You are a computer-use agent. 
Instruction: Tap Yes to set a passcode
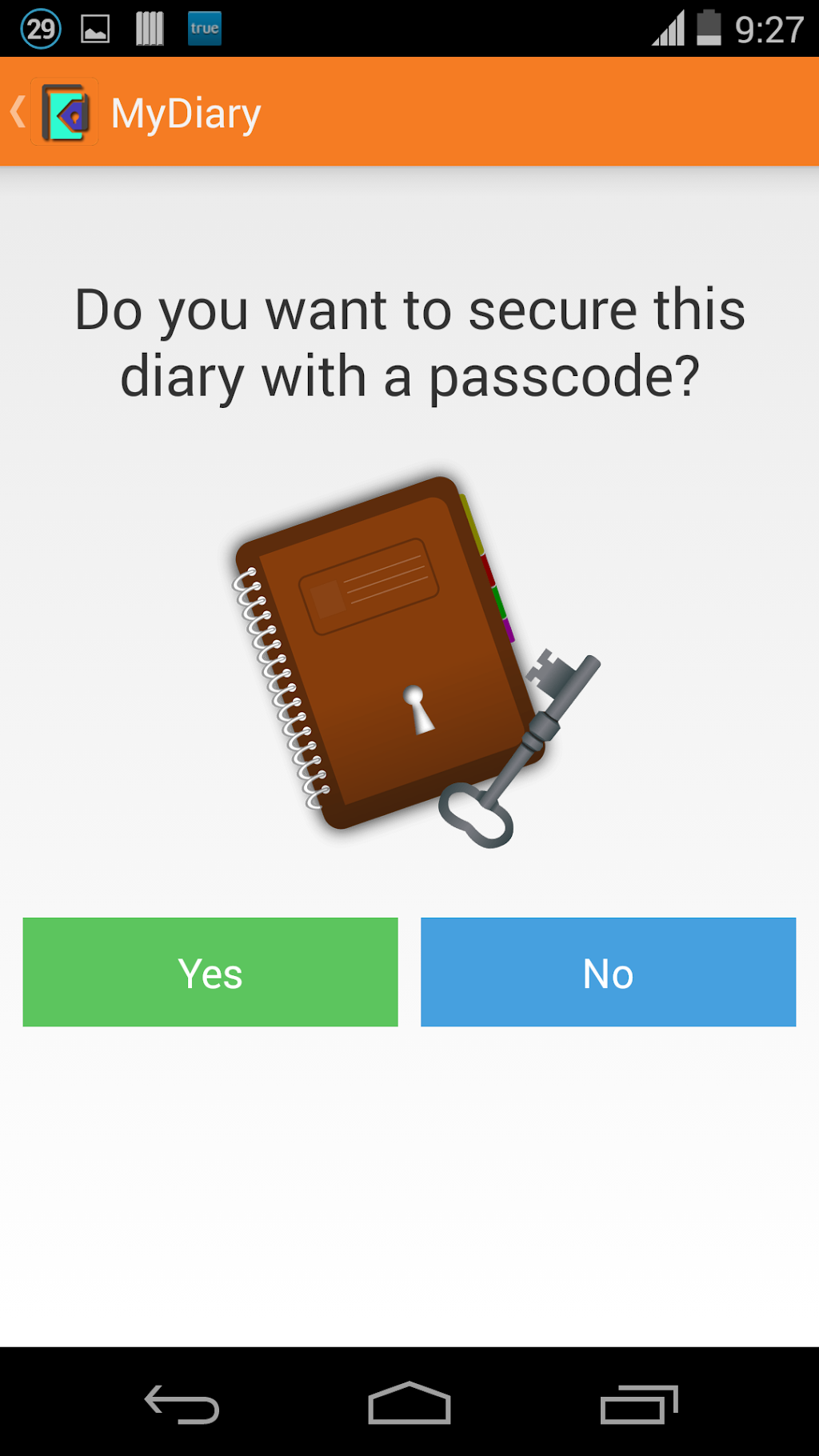click(x=210, y=972)
